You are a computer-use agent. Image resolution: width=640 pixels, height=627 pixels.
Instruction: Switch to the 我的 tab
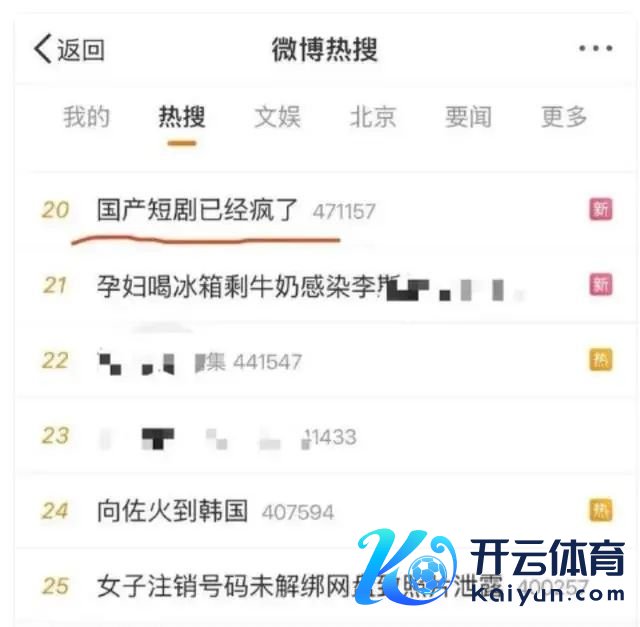(87, 117)
